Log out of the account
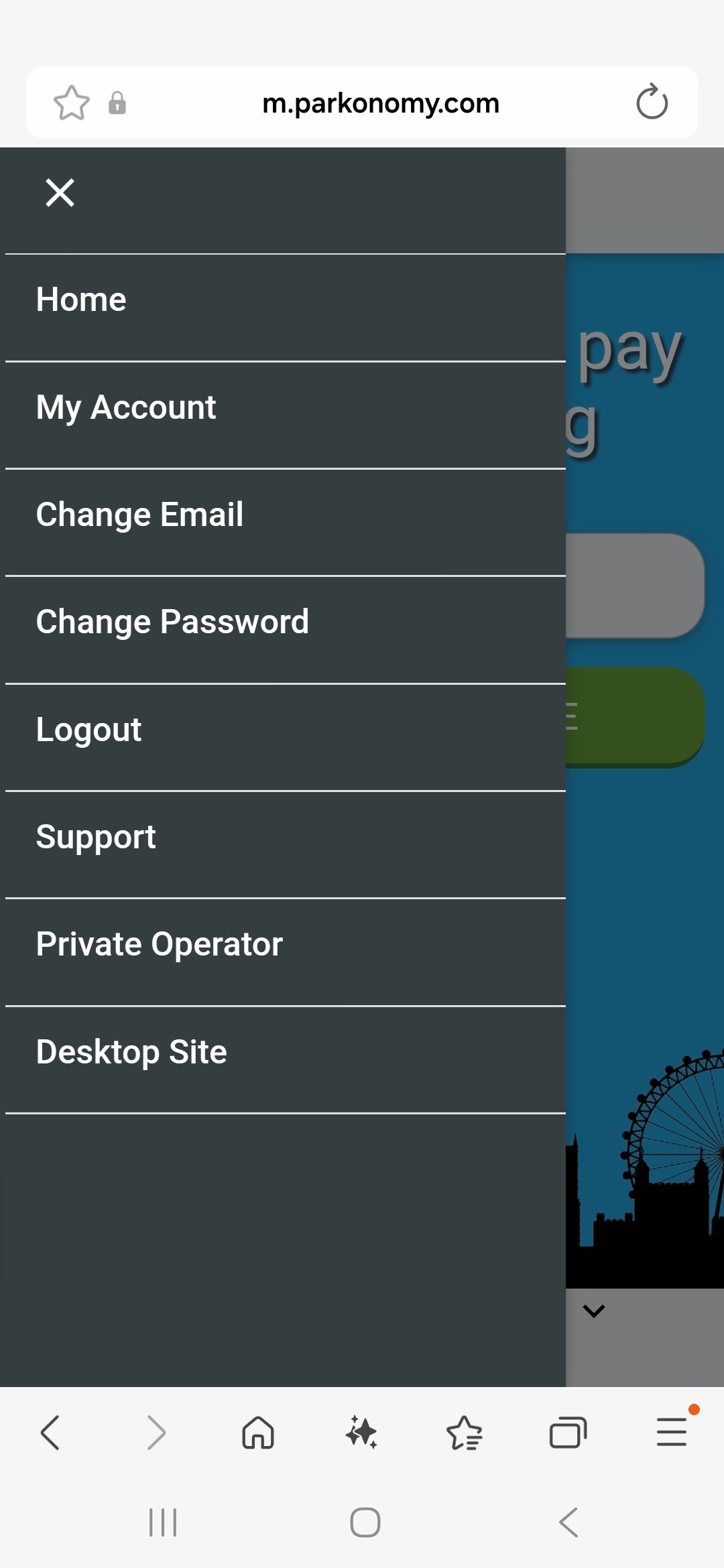This screenshot has width=724, height=1568. [88, 730]
